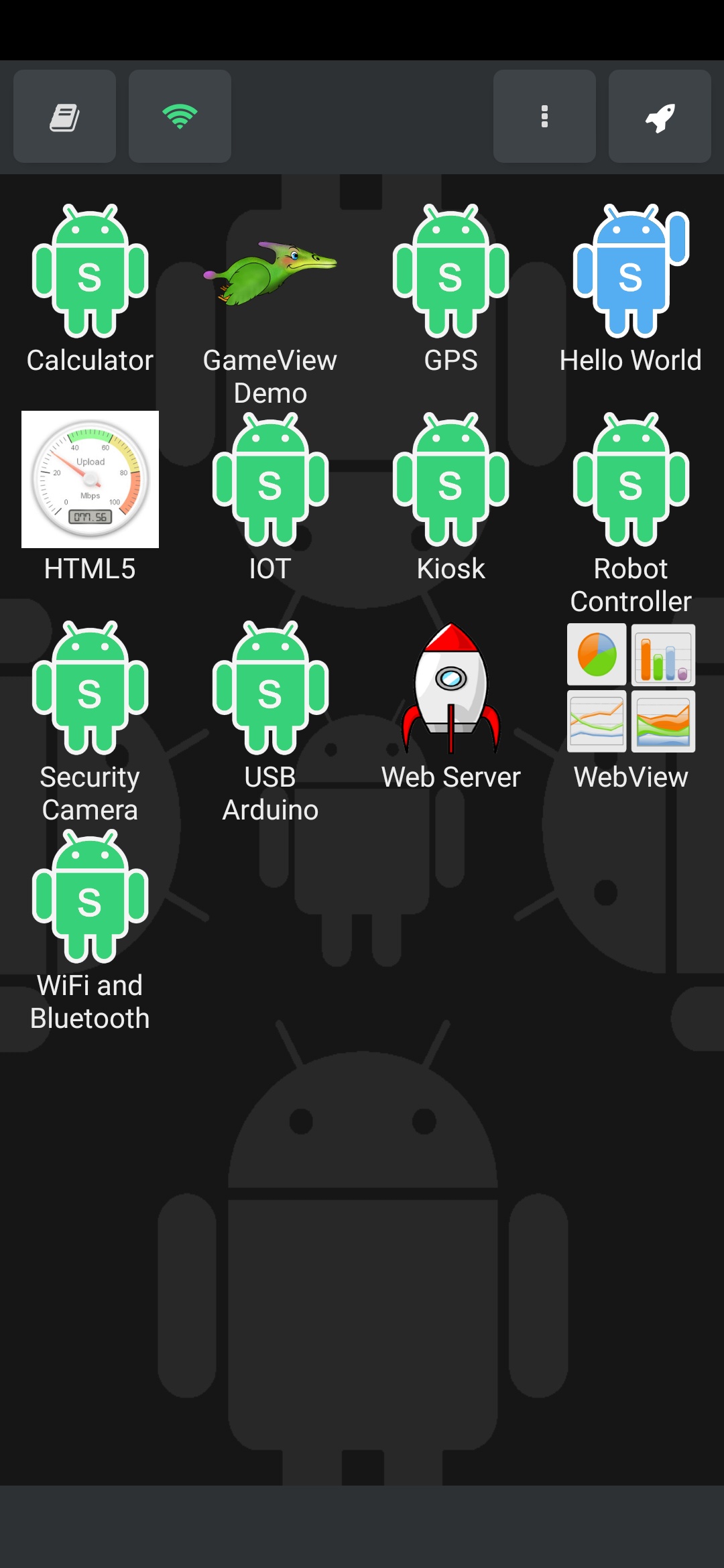
Task: Open the Robot Controller sample
Action: pos(630,479)
